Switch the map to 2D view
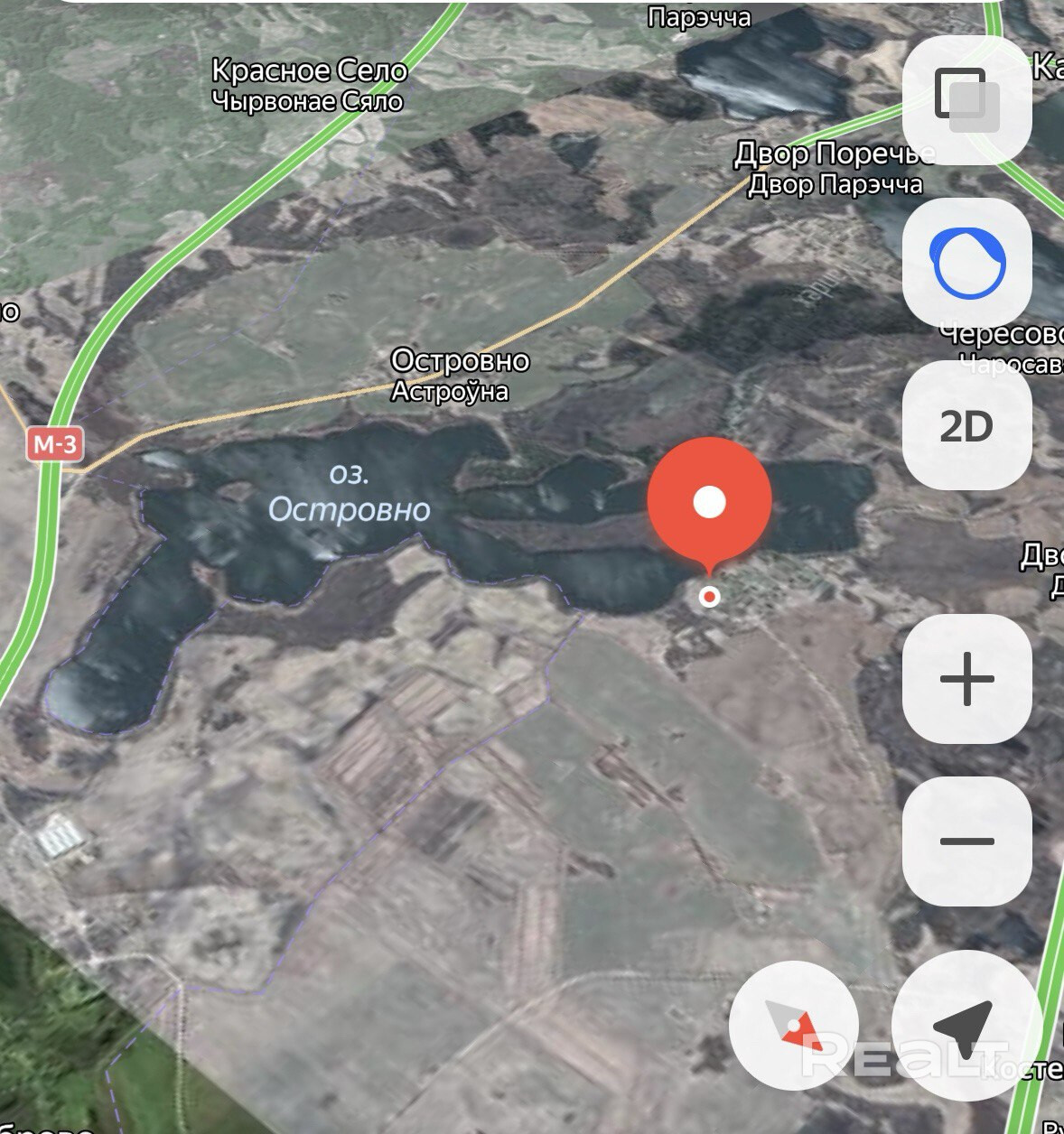 click(966, 426)
